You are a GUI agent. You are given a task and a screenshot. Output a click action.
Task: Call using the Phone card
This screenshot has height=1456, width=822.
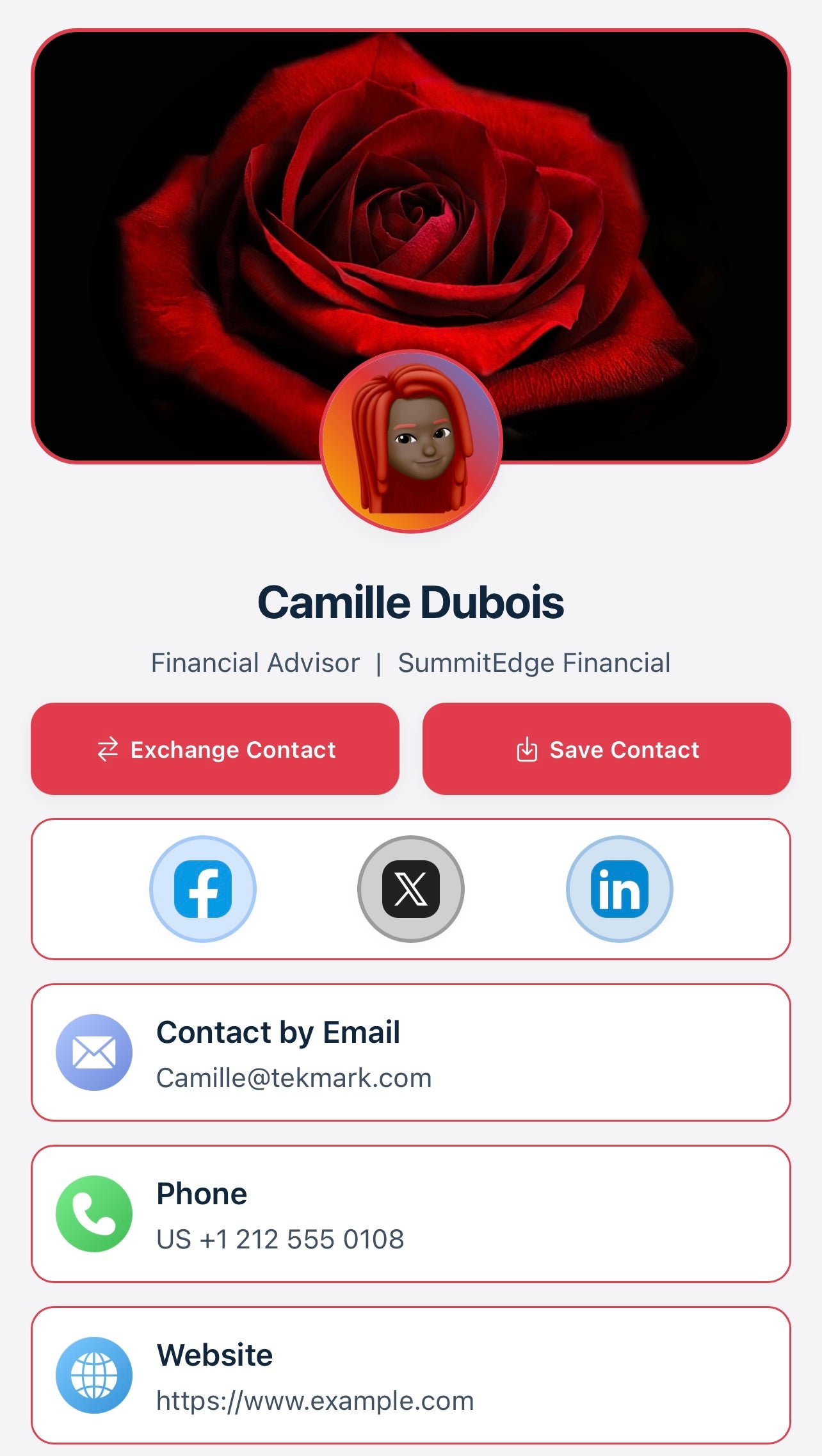410,1214
